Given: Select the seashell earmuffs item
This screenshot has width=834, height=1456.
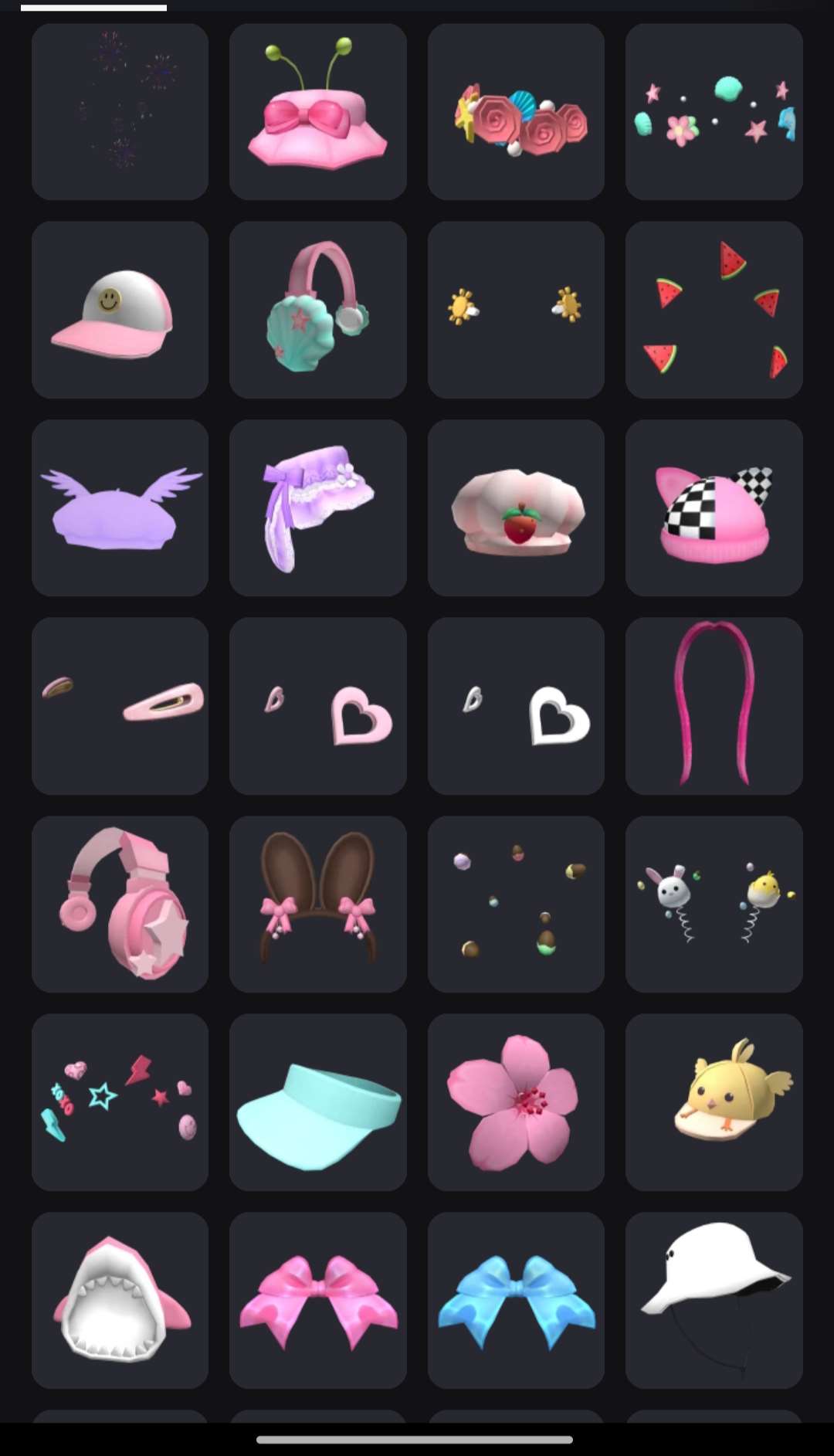Looking at the screenshot, I should pos(317,311).
